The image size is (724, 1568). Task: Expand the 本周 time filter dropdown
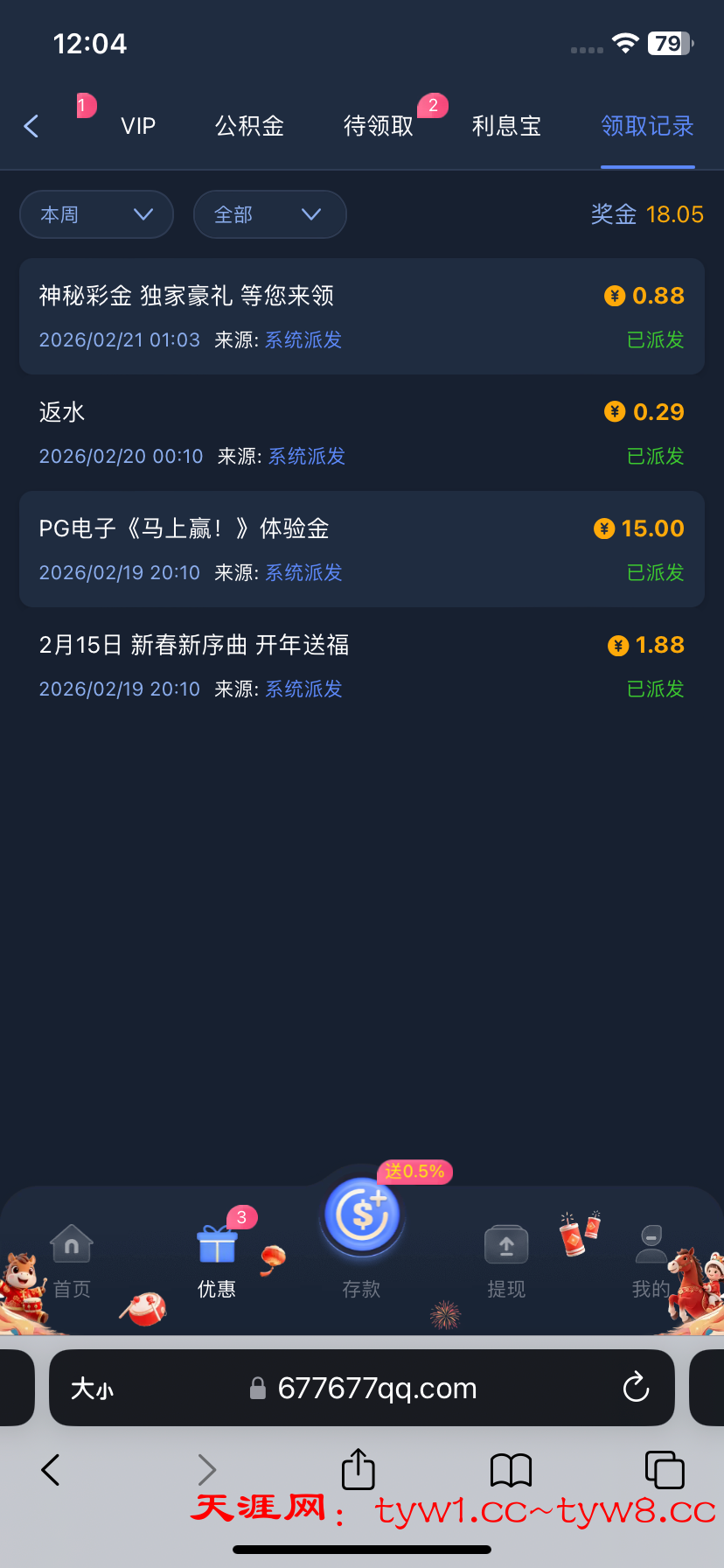point(96,214)
